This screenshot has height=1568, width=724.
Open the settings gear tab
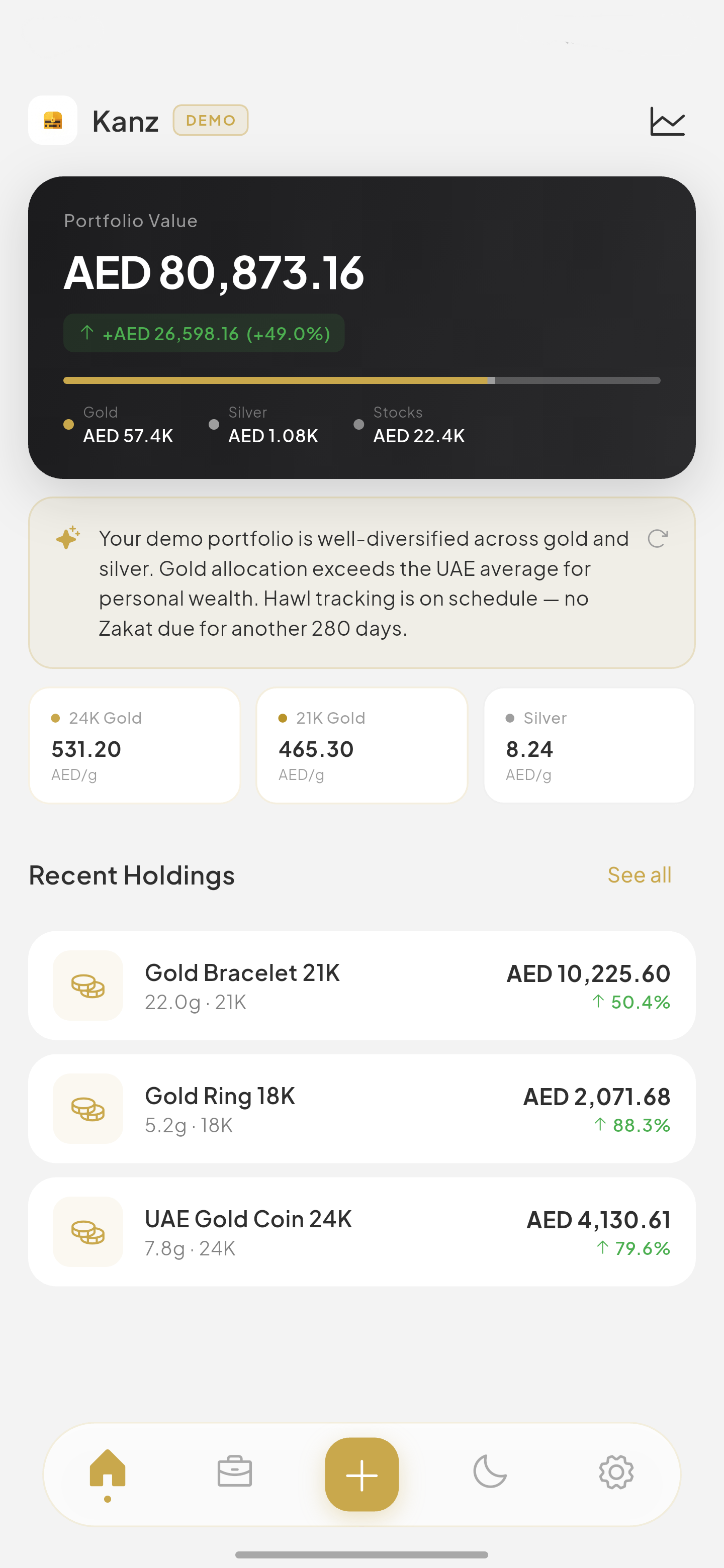click(x=616, y=1472)
